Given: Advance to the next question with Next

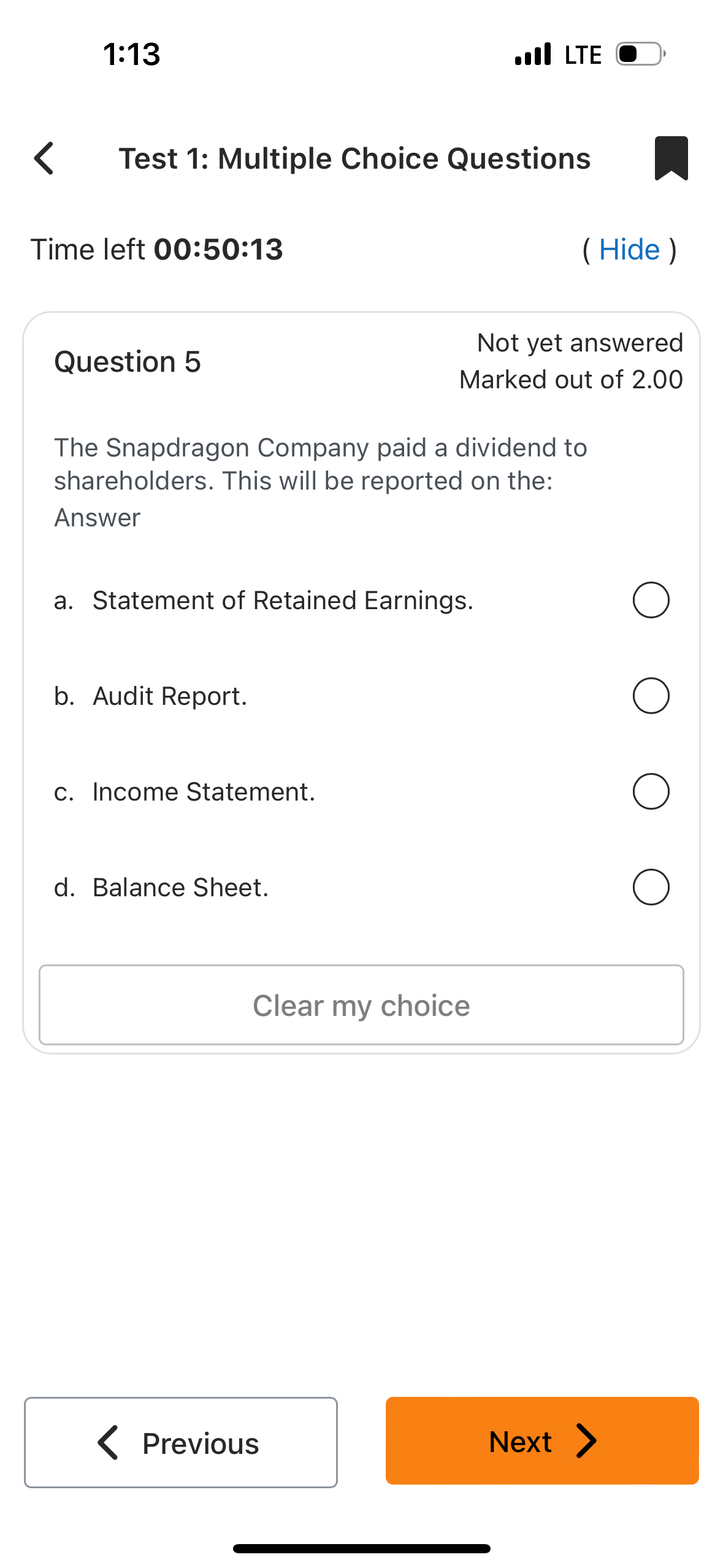Looking at the screenshot, I should point(541,1442).
